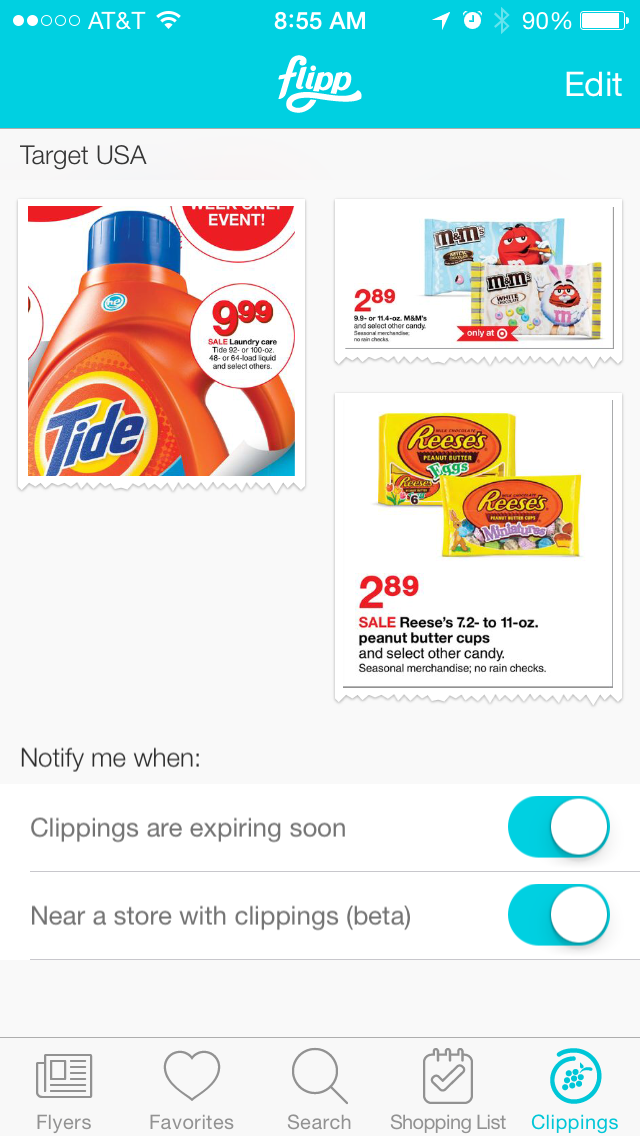Switch to the Shopping List tab
This screenshot has height=1136, width=640.
click(x=448, y=1090)
